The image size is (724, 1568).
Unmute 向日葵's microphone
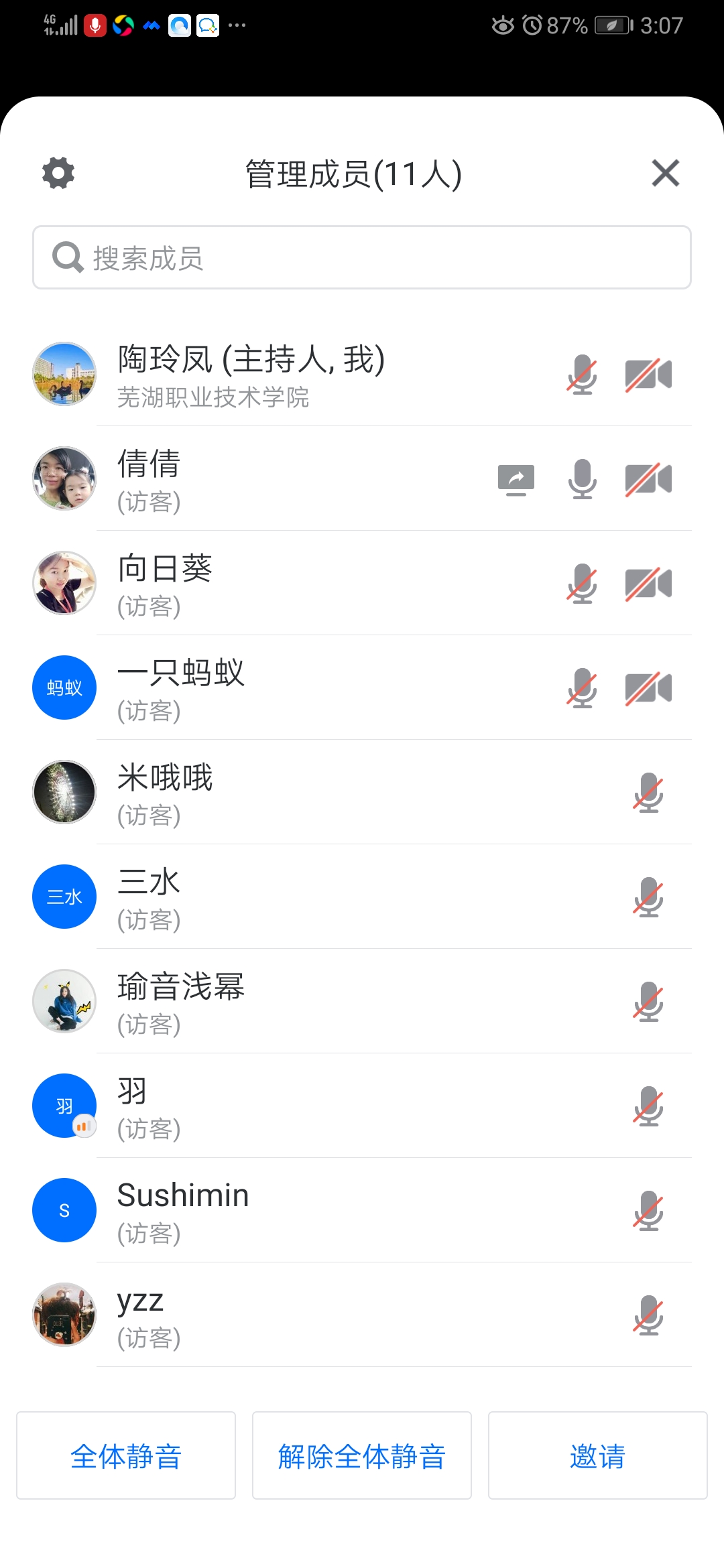(x=582, y=584)
